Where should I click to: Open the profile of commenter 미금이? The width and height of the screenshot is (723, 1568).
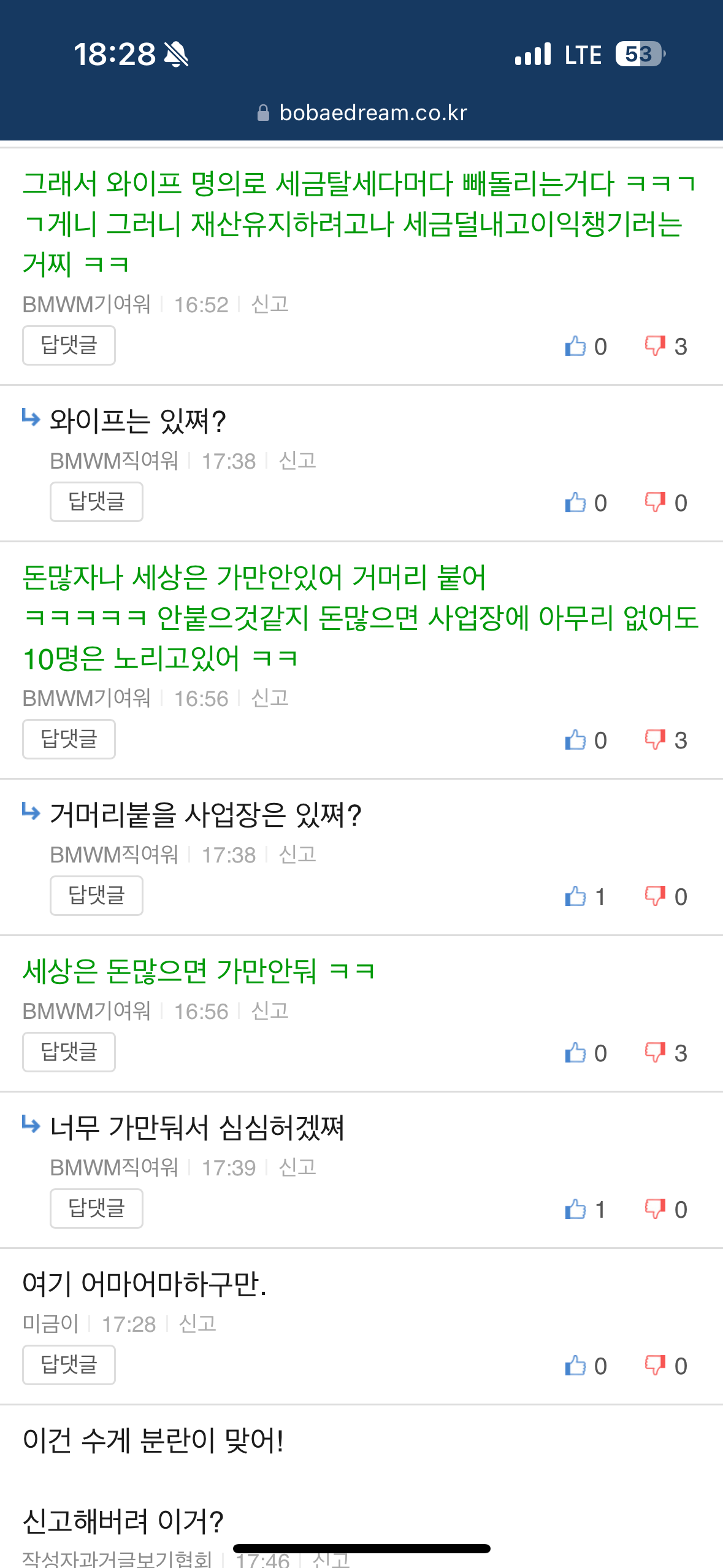click(x=50, y=1324)
